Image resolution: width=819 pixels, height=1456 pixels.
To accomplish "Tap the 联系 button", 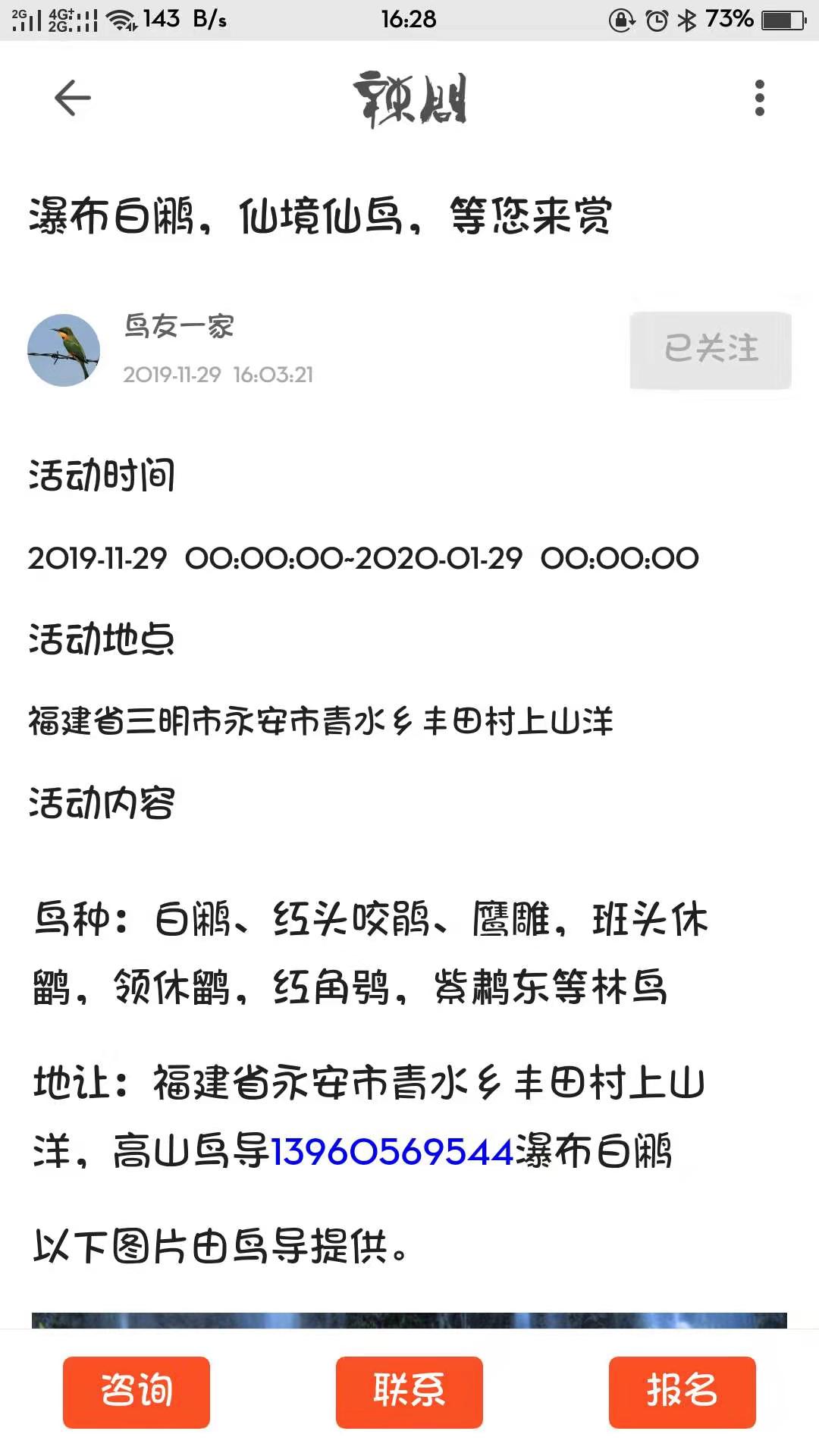I will point(409,1392).
